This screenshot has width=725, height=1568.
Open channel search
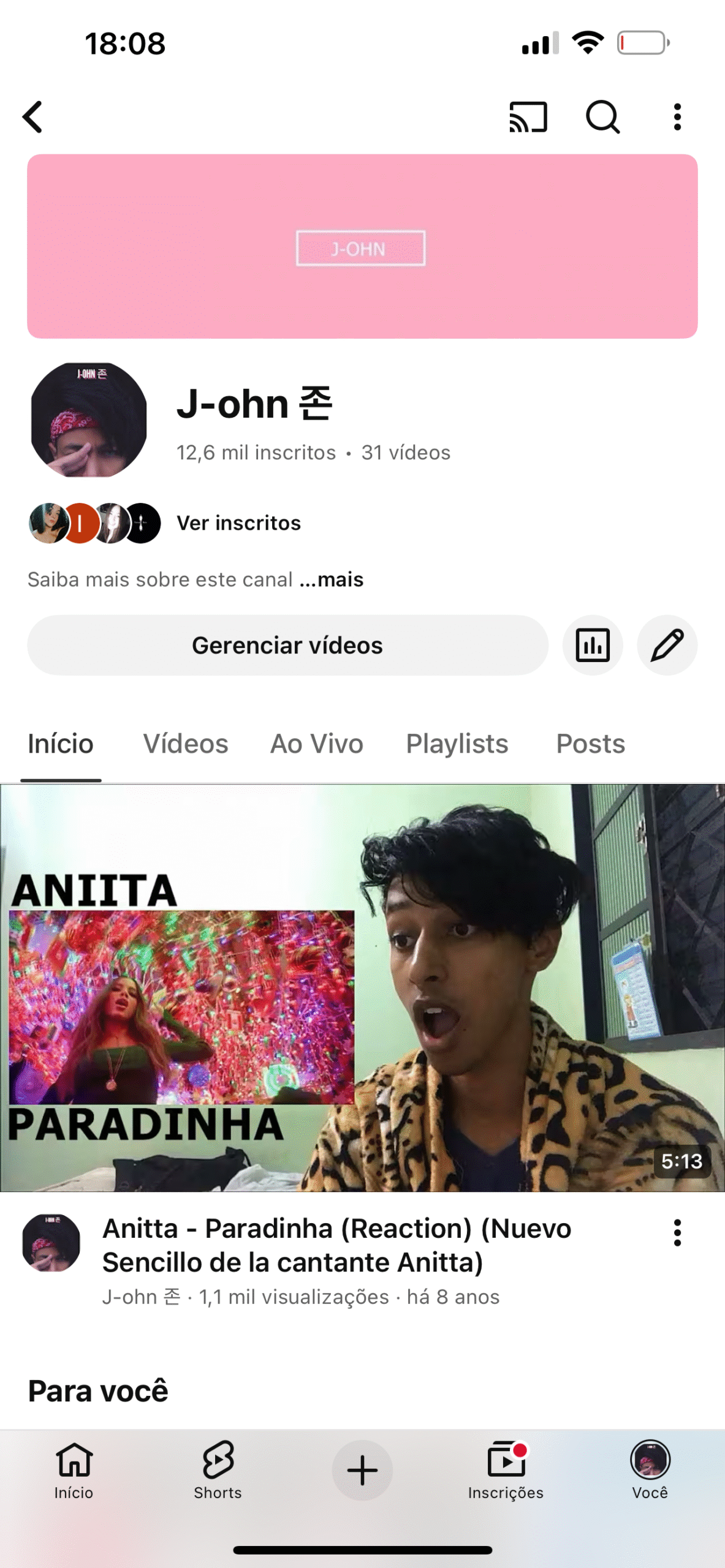pyautogui.click(x=602, y=117)
